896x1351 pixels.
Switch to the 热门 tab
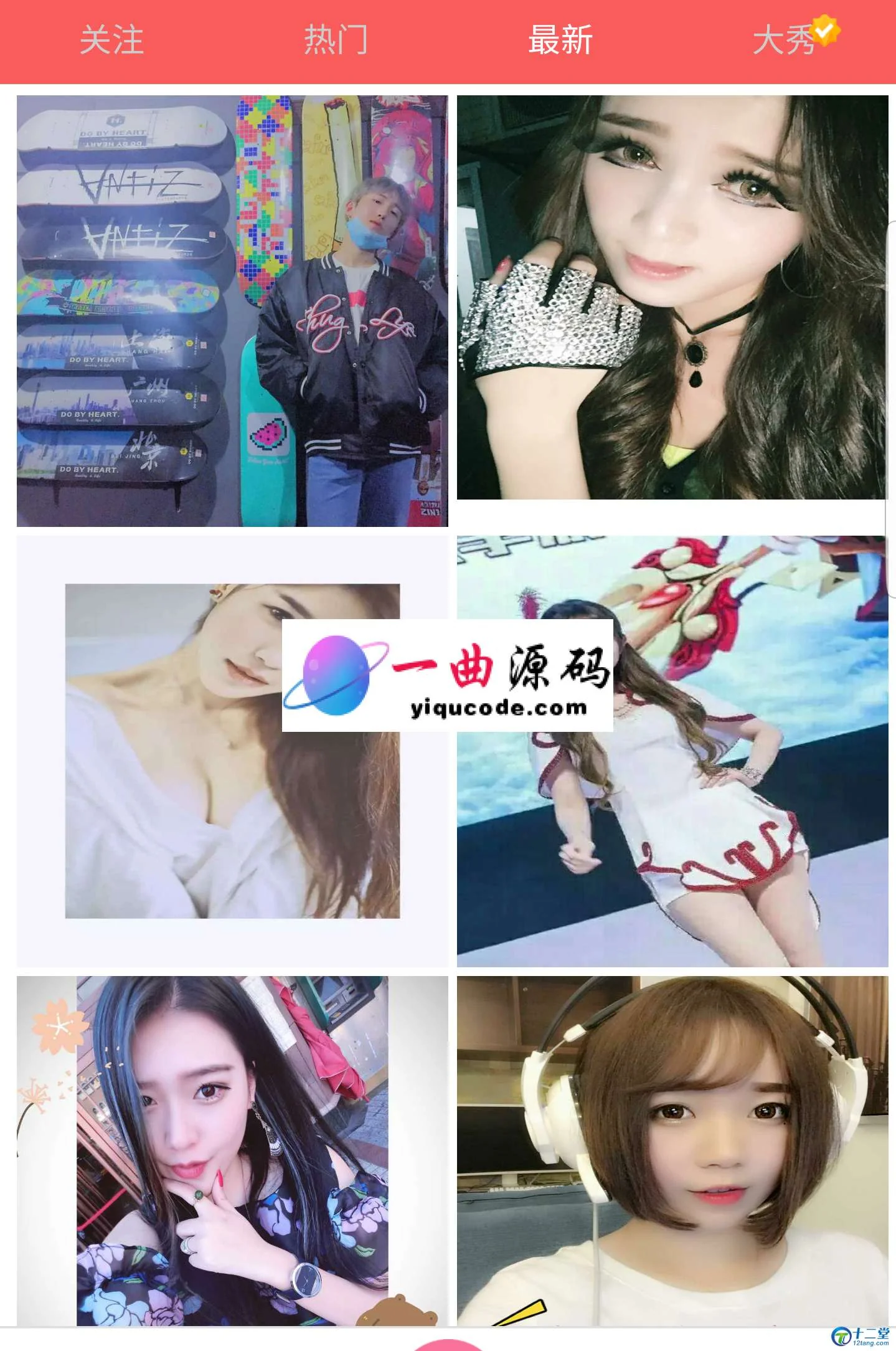coord(336,40)
